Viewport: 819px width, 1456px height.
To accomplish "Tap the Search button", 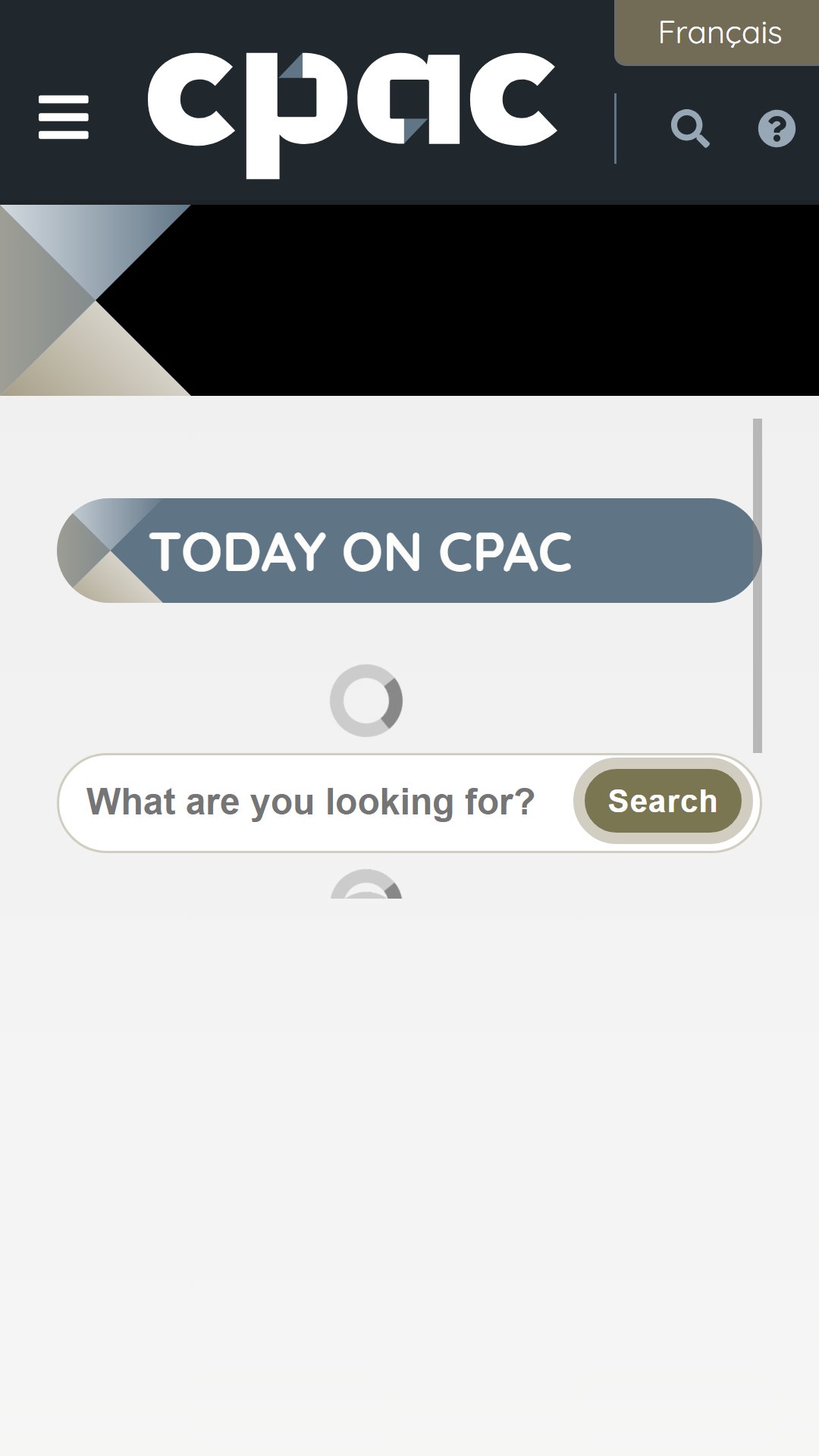I will tap(662, 802).
